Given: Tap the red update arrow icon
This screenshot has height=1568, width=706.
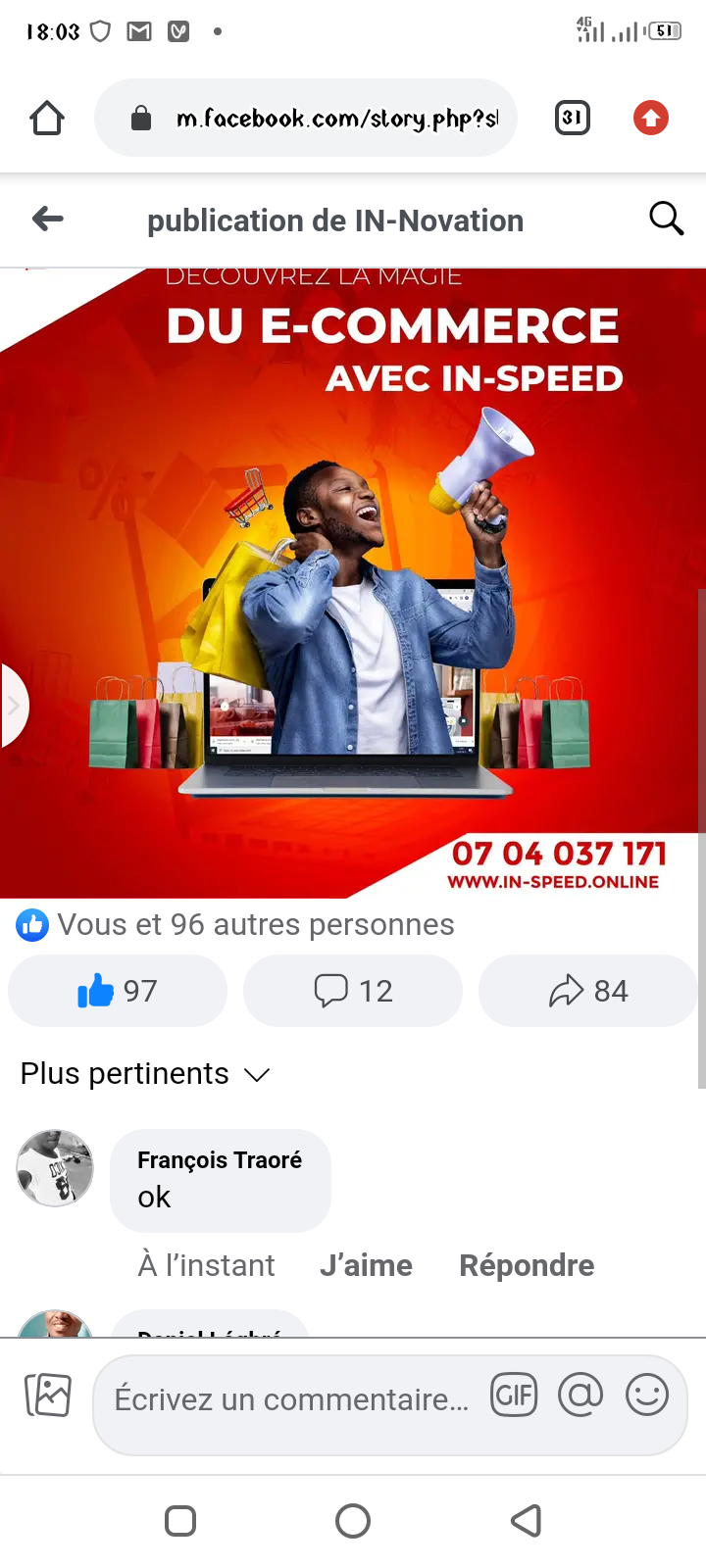Looking at the screenshot, I should click(x=650, y=118).
